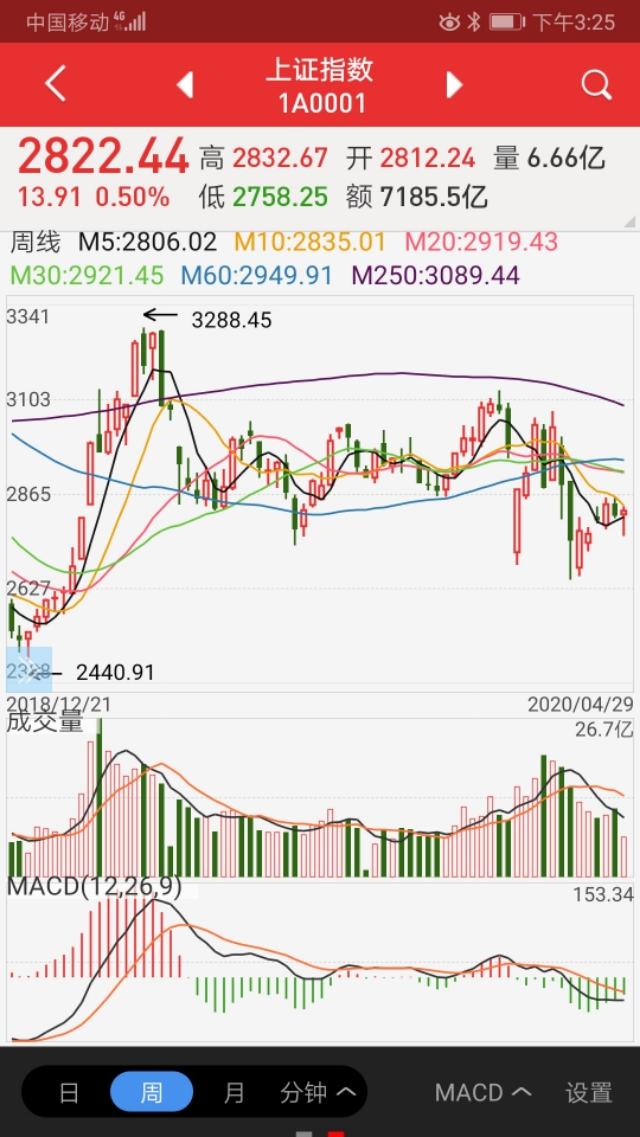The width and height of the screenshot is (640, 1137).
Task: Select the 月 monthly chart tab
Action: pos(234,1092)
